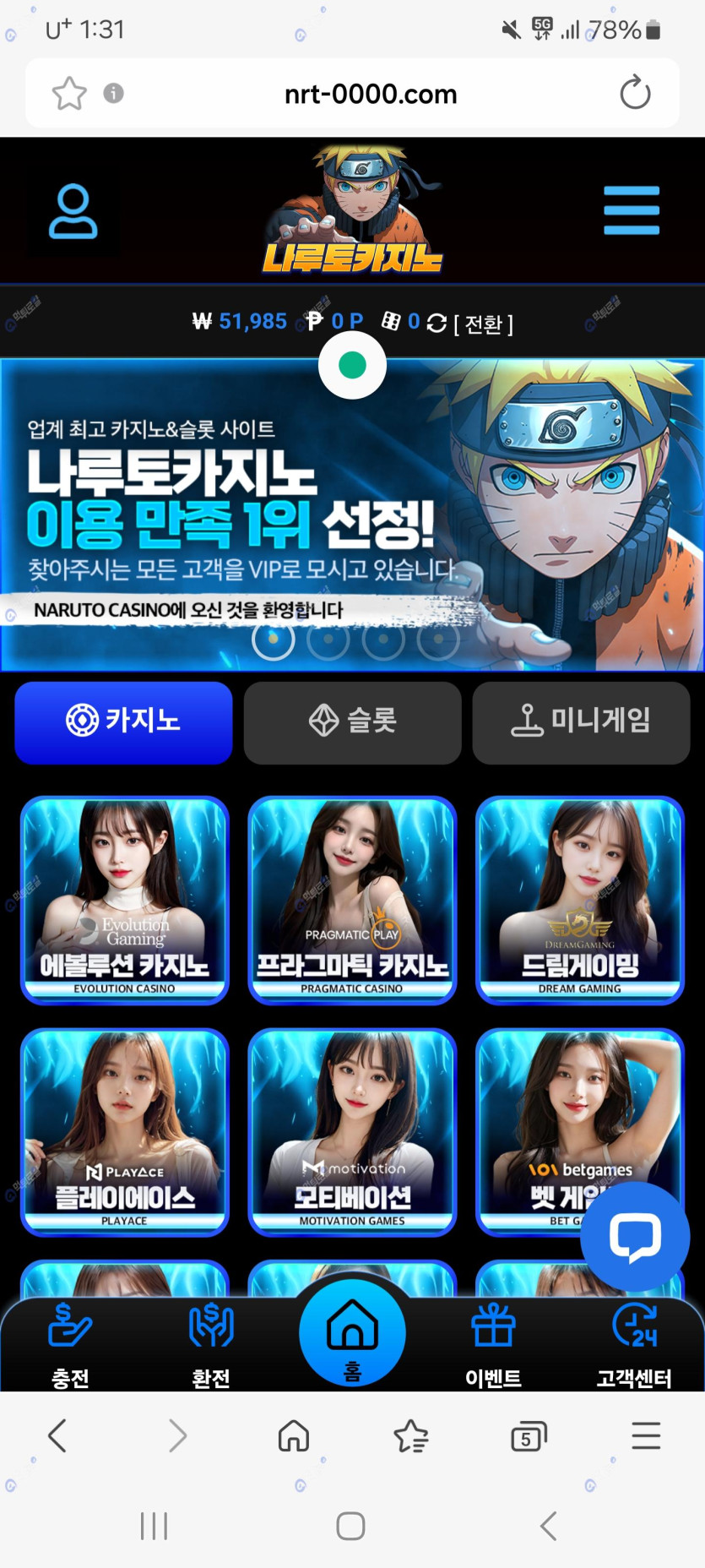Bookmark this site with the star icon

point(69,93)
